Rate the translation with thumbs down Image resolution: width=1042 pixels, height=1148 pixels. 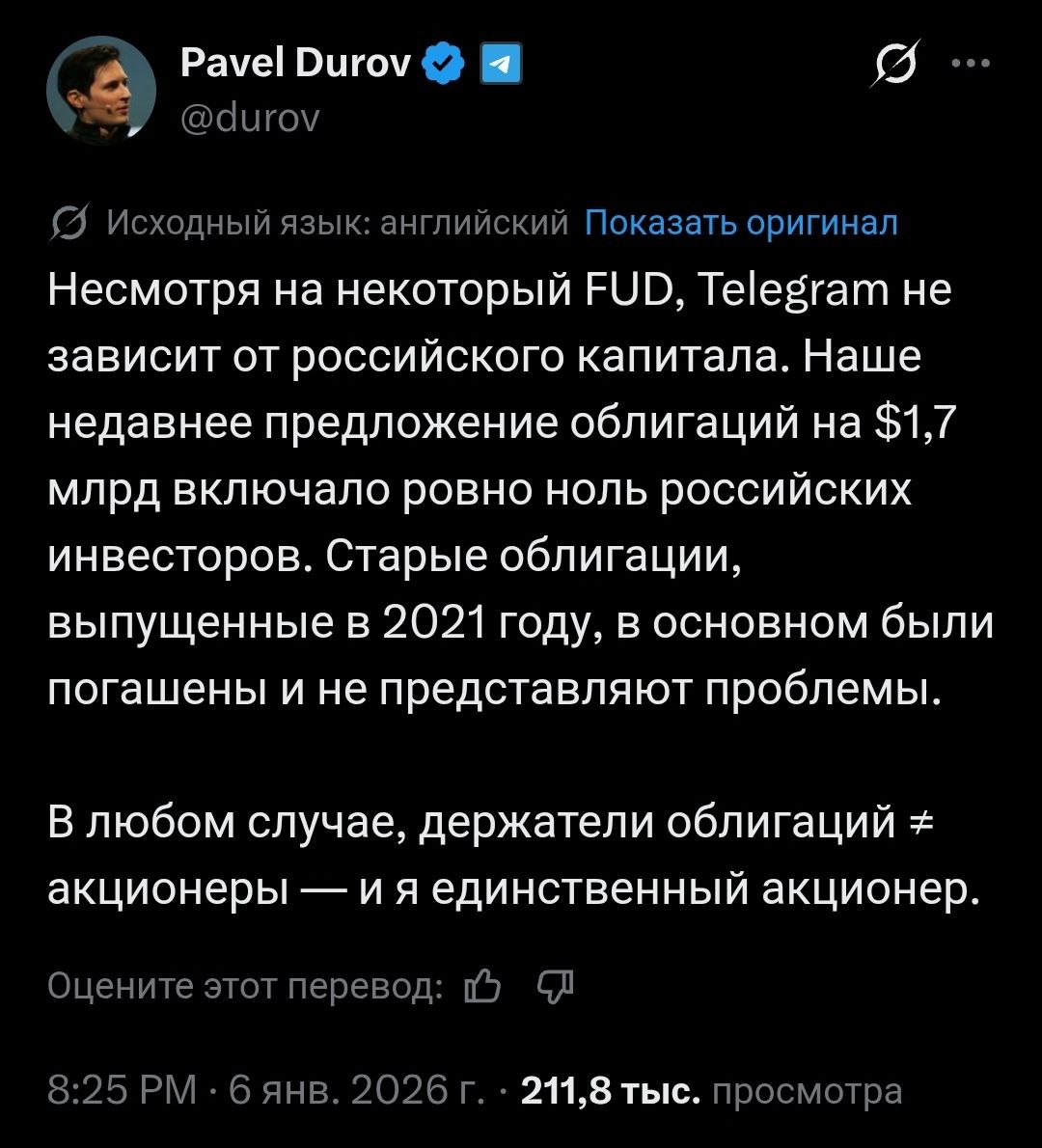555,986
